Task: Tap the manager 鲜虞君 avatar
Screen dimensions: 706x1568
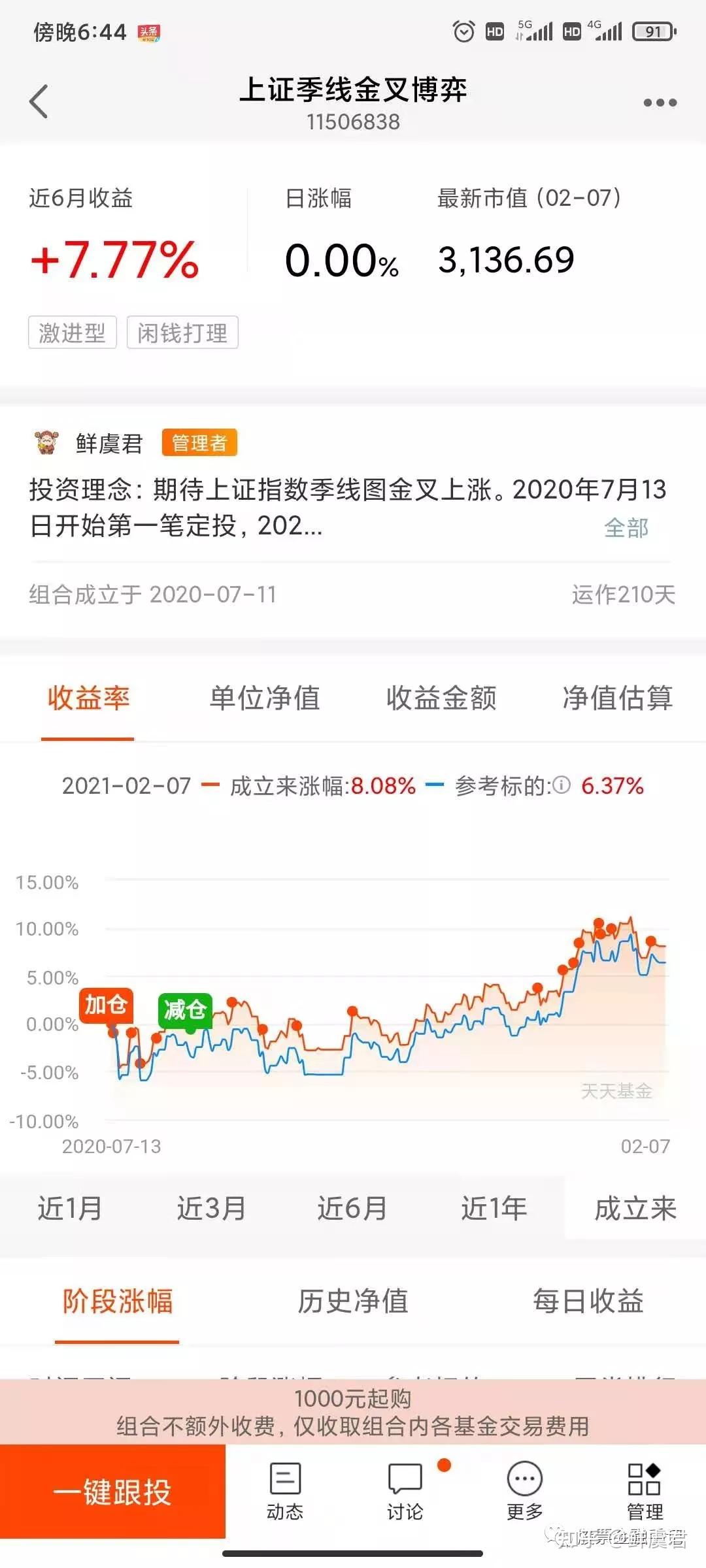Action: click(x=46, y=442)
